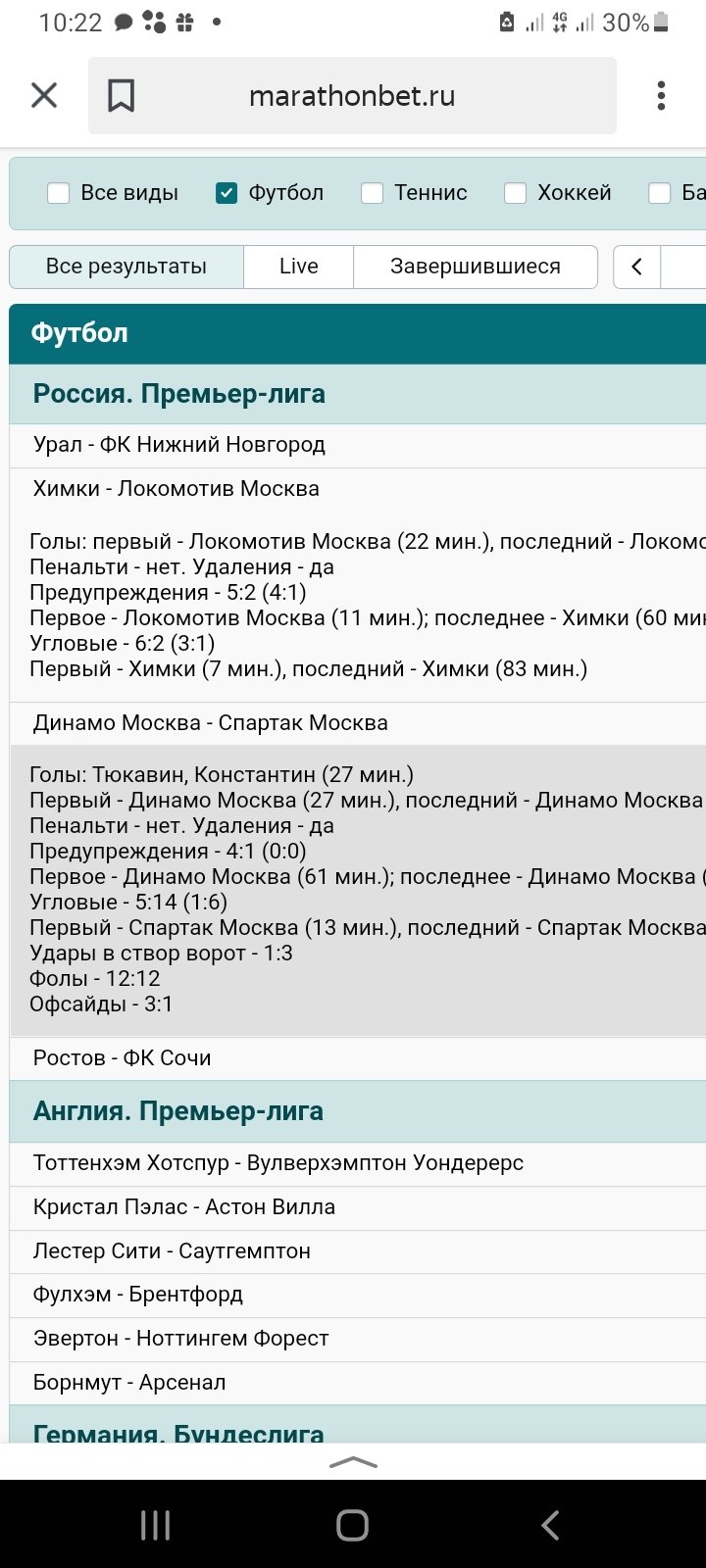This screenshot has height=1568, width=706.
Task: Expand Борнмут - Арсенал match details
Action: 129,1383
